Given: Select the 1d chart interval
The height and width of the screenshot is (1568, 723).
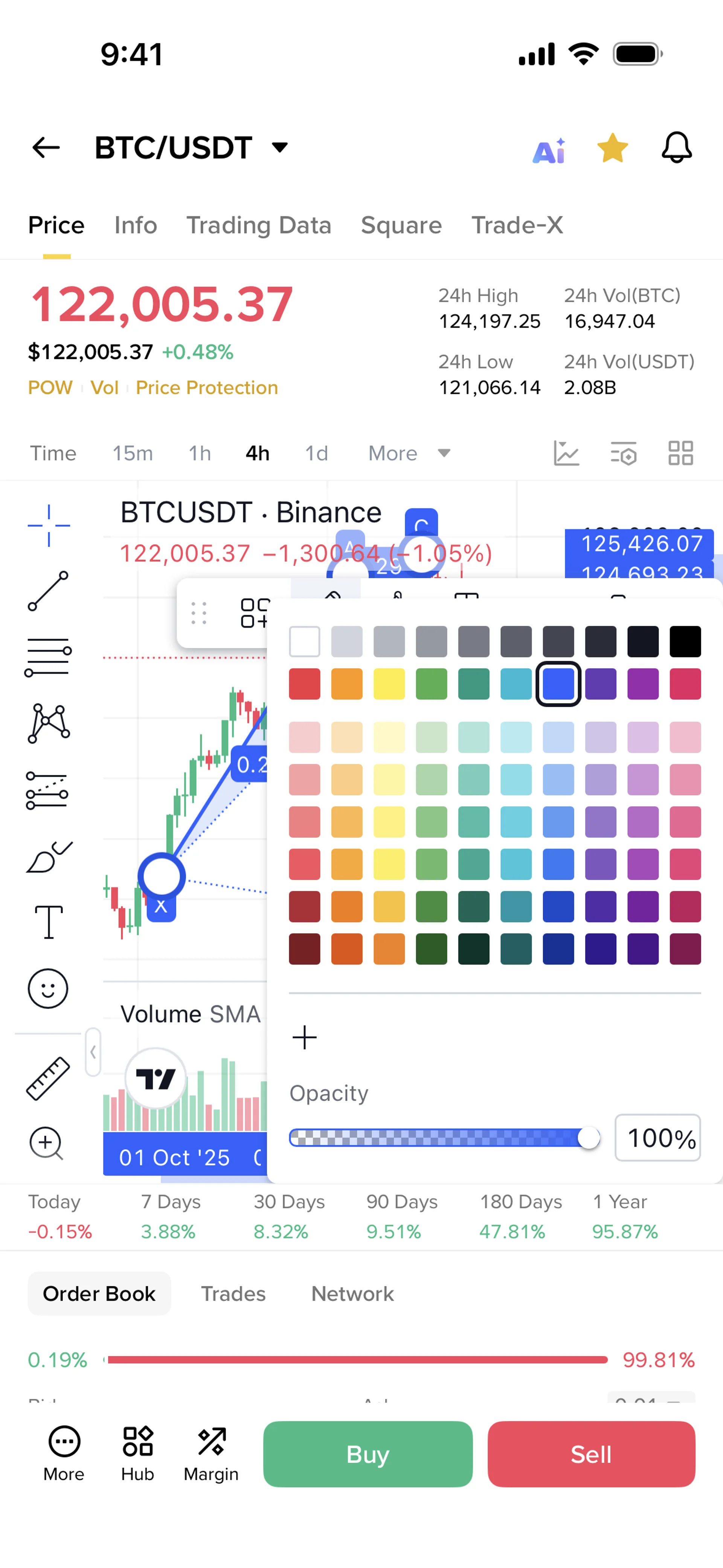Looking at the screenshot, I should click(x=316, y=453).
